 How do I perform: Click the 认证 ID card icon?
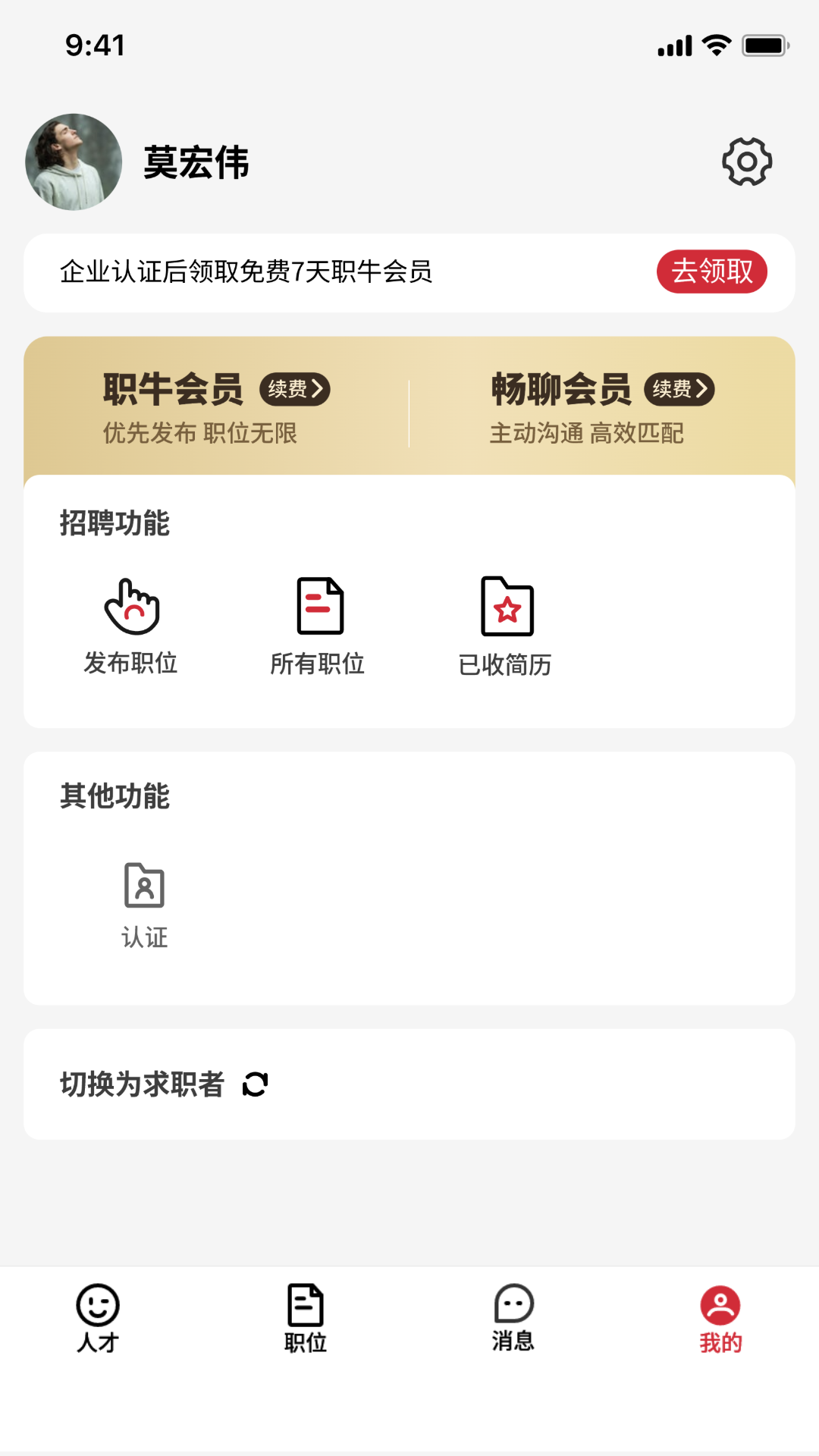(144, 883)
